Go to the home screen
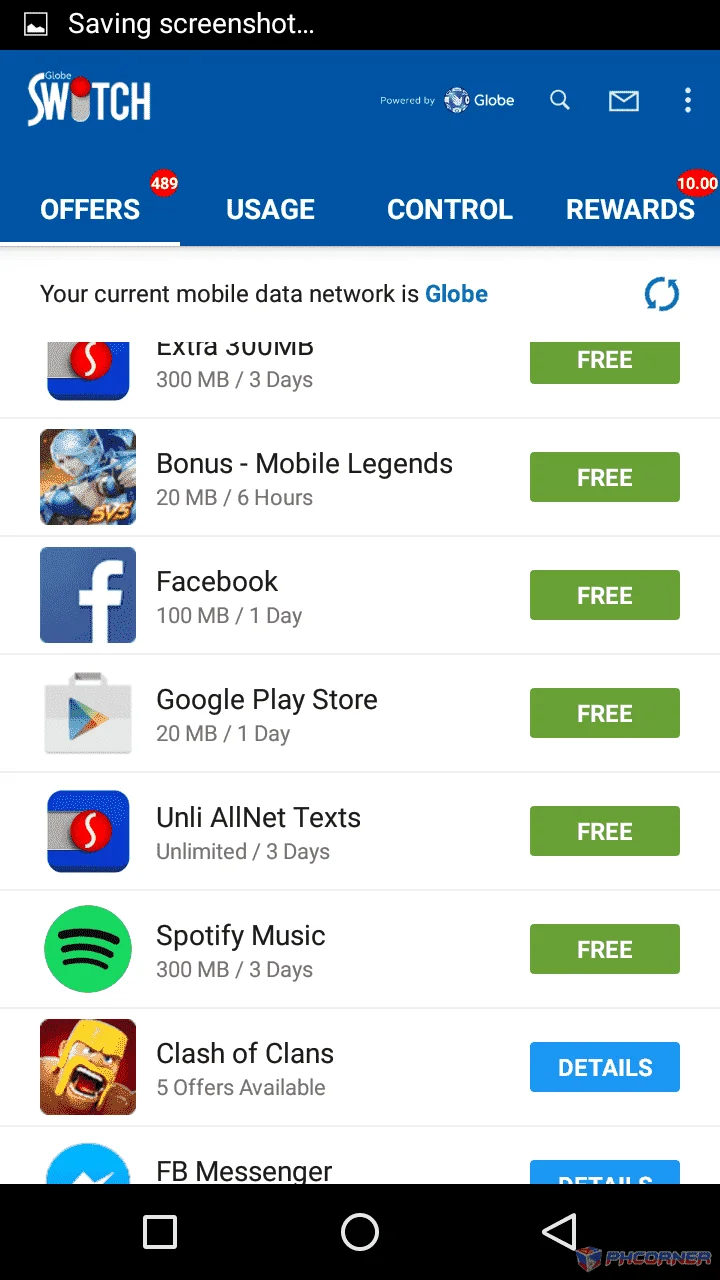 pyautogui.click(x=360, y=1232)
